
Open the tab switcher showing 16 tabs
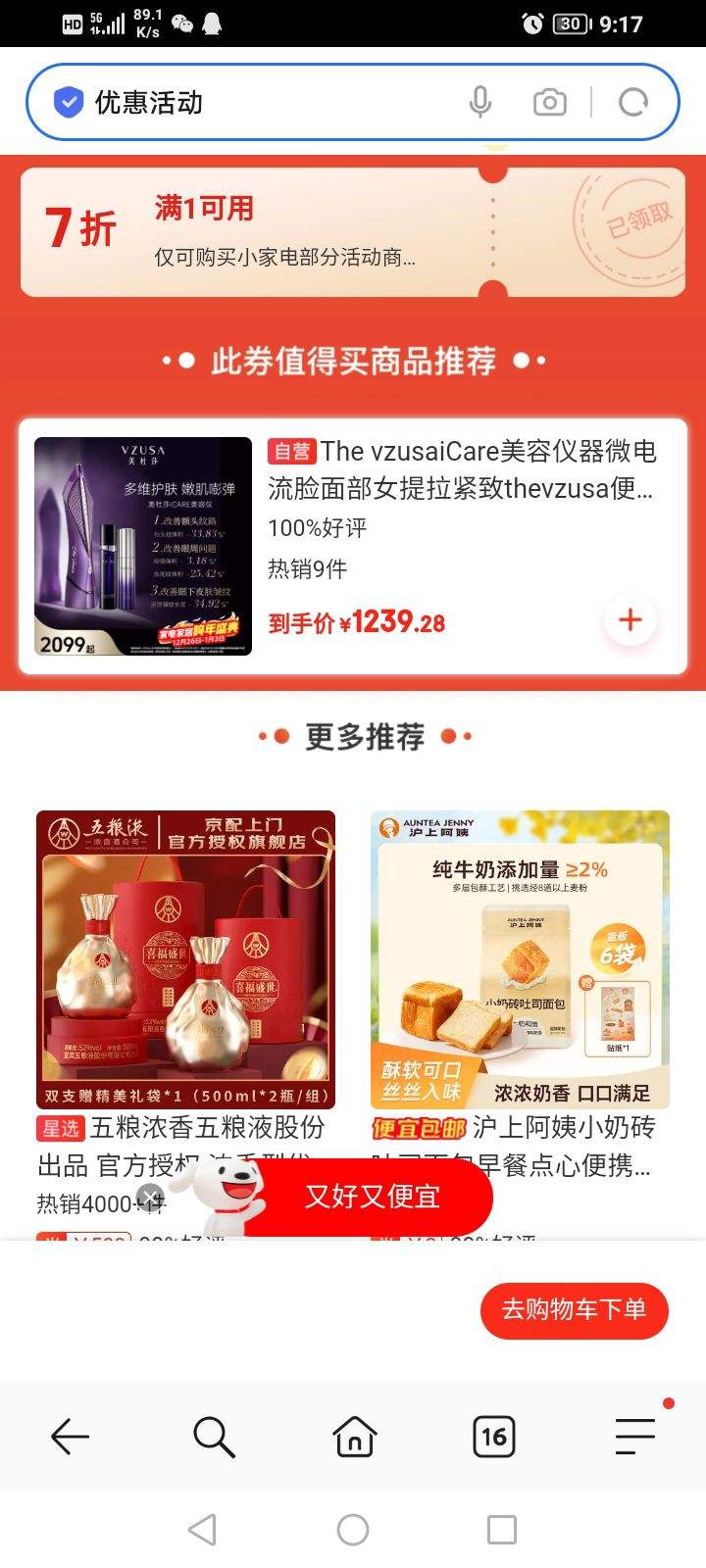click(x=493, y=1437)
